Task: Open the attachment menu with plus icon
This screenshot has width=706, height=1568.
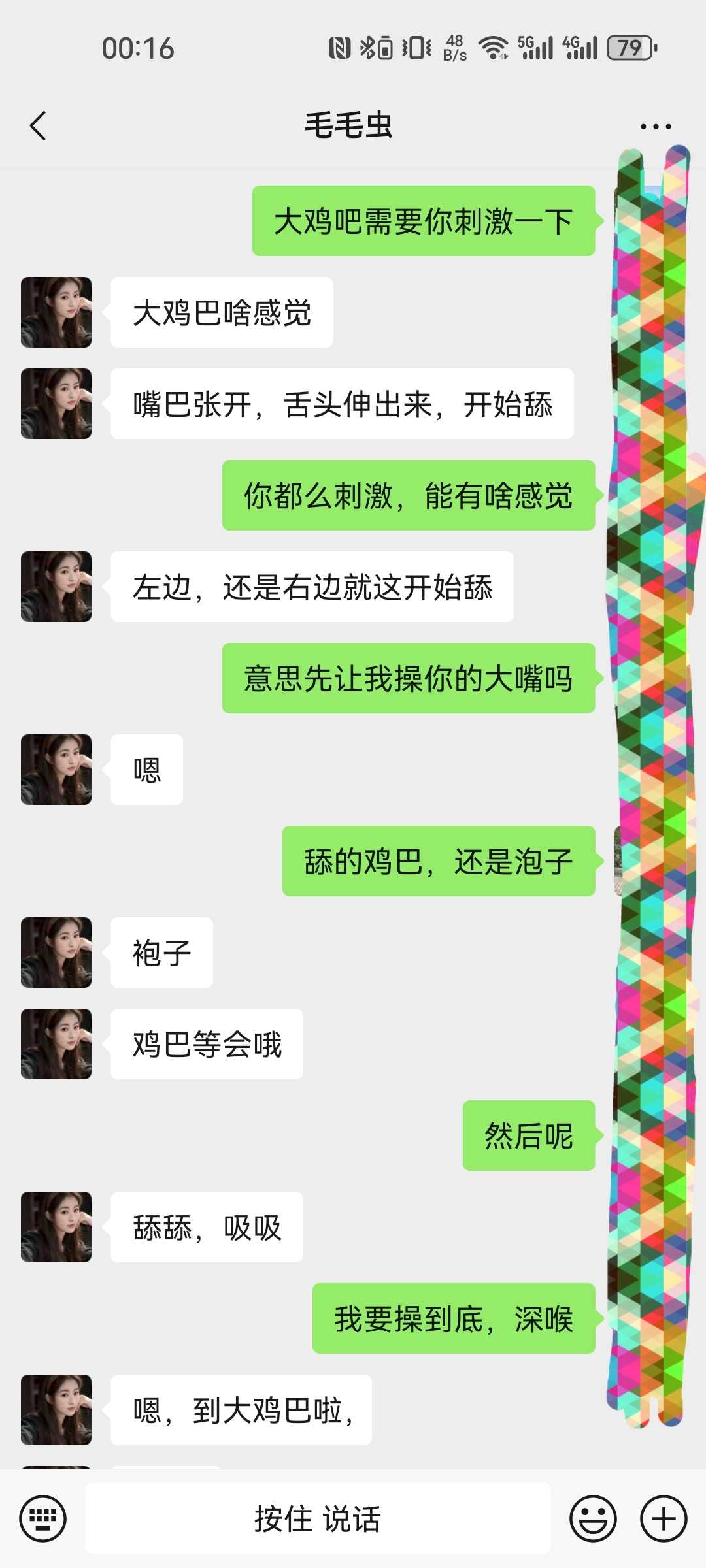Action: pos(663,1517)
